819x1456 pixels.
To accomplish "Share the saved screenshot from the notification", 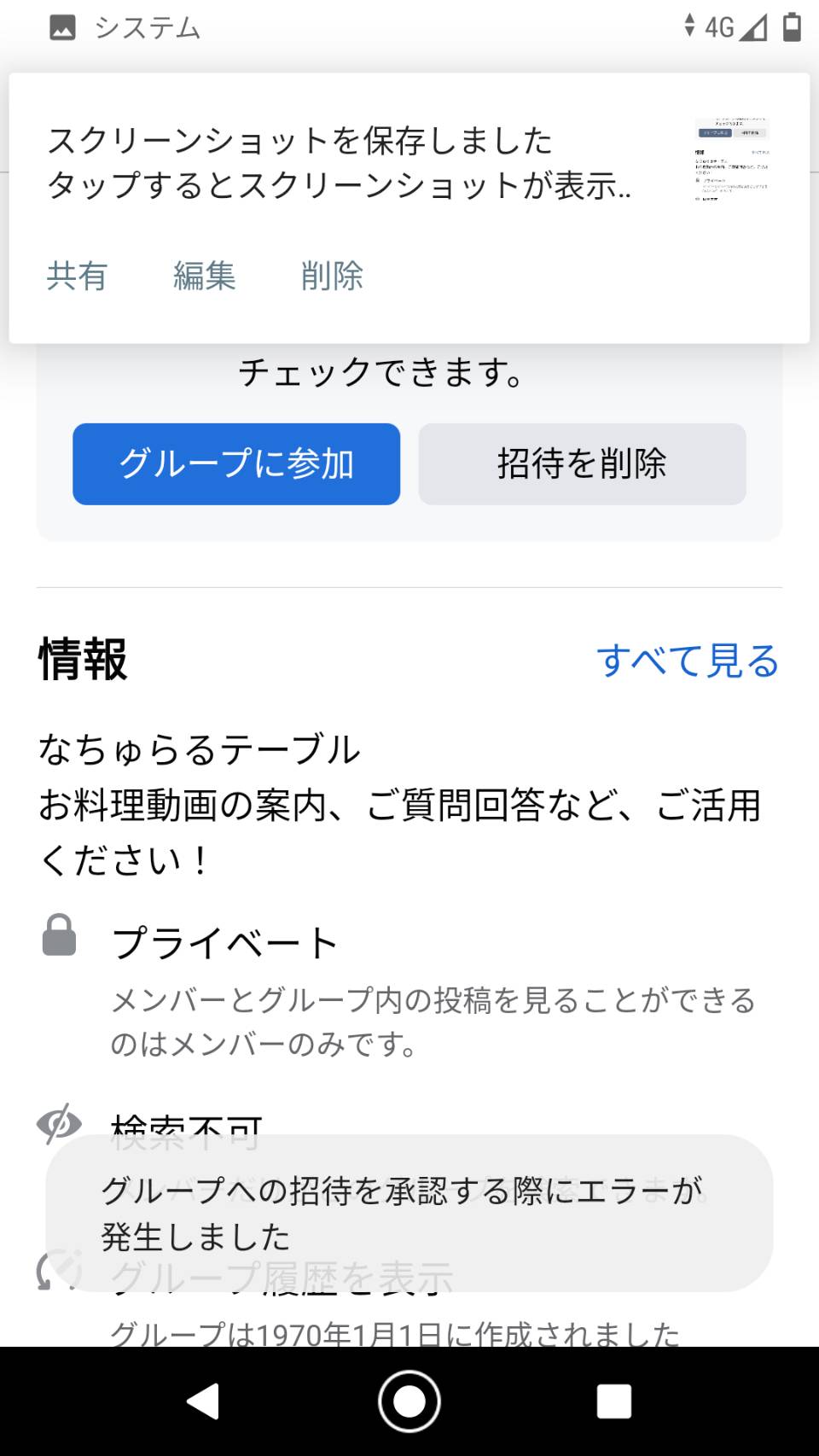I will [x=77, y=277].
